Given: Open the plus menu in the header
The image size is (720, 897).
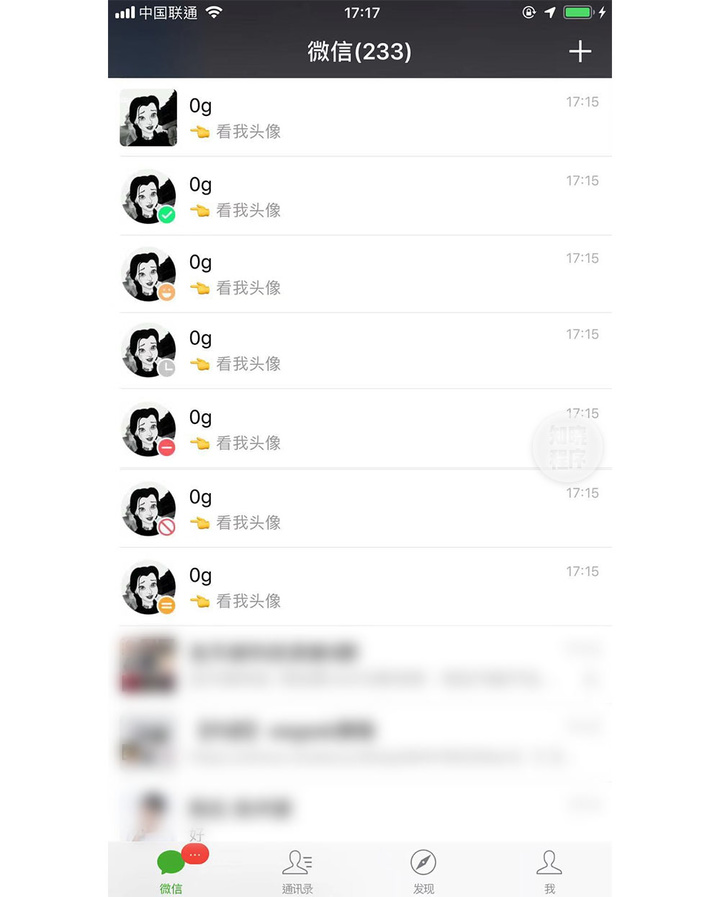Looking at the screenshot, I should [580, 52].
